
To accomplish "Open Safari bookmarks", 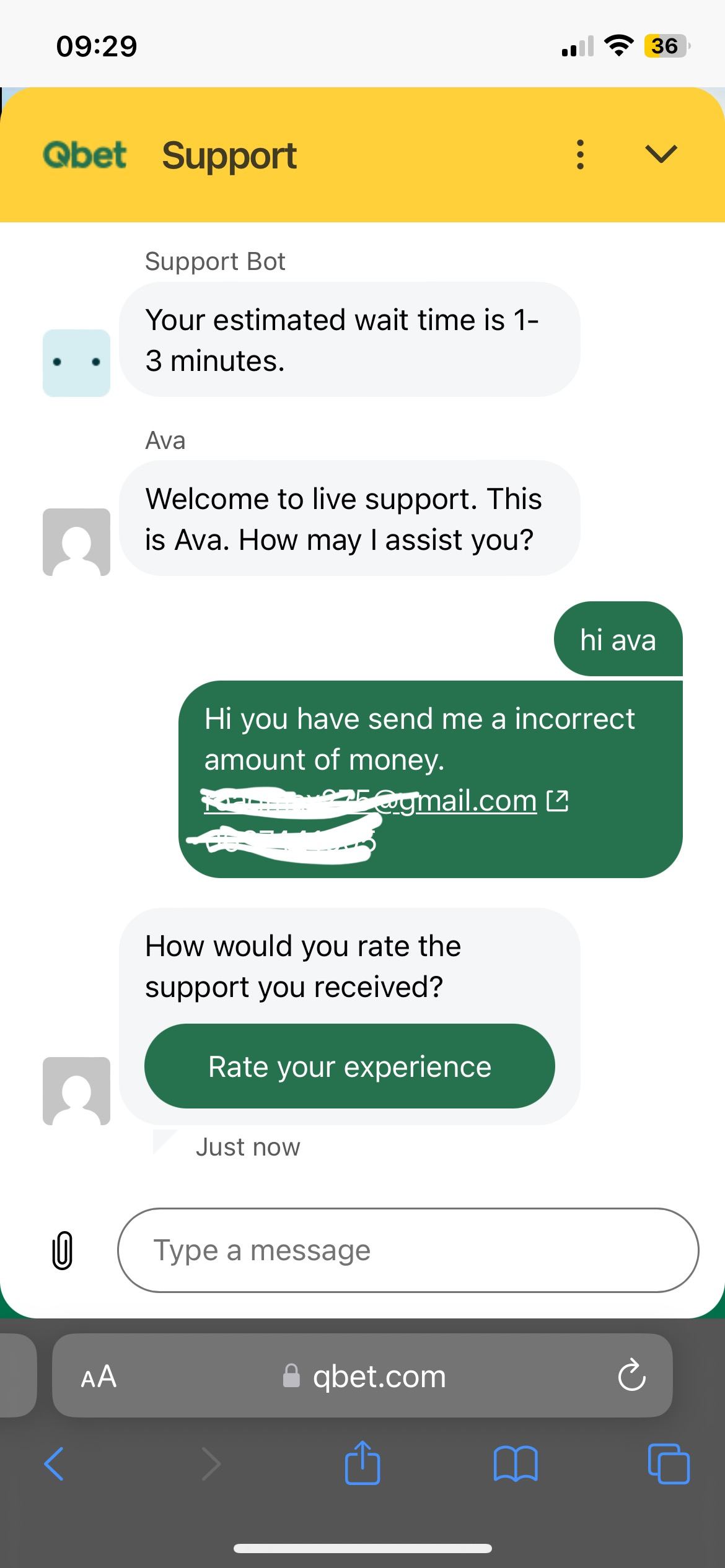I will point(516,1464).
